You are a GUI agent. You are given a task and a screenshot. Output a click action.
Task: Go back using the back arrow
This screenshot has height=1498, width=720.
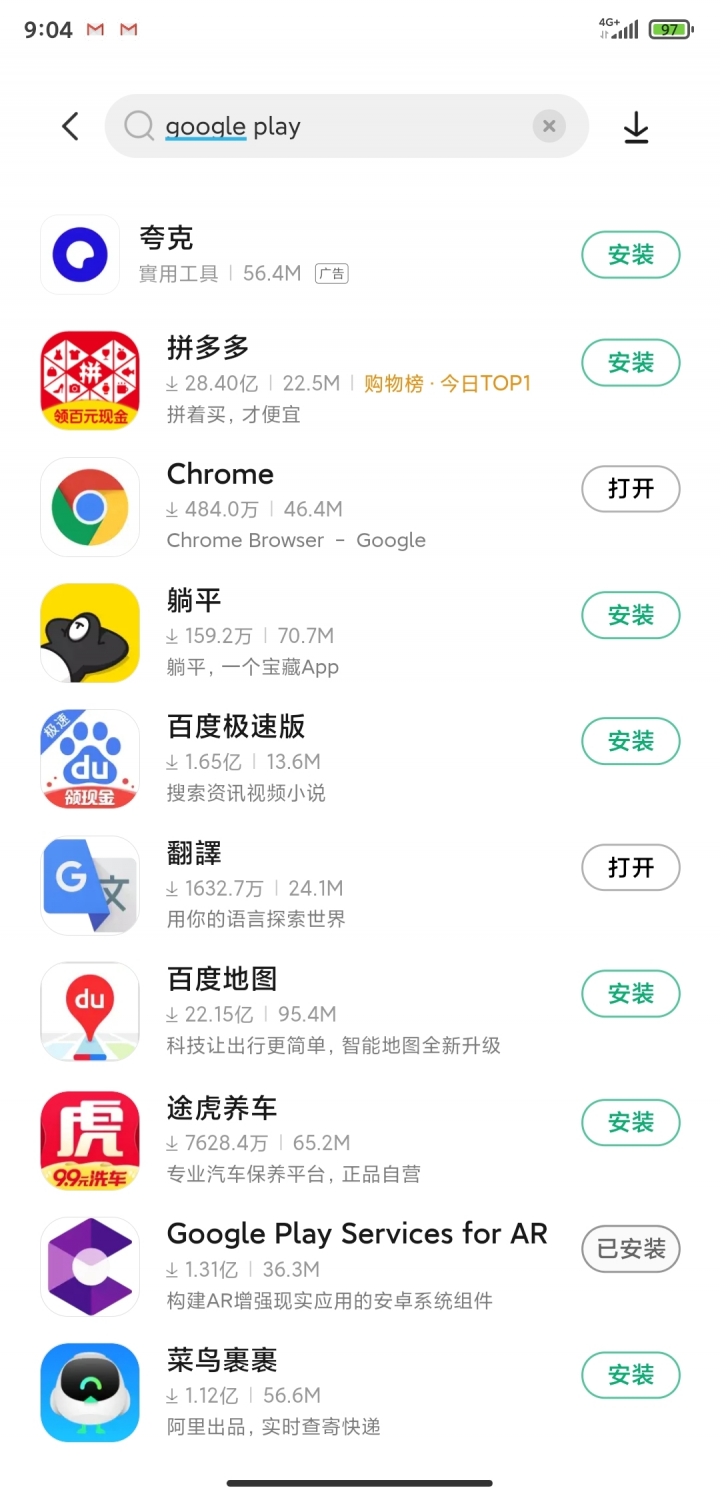coord(70,127)
